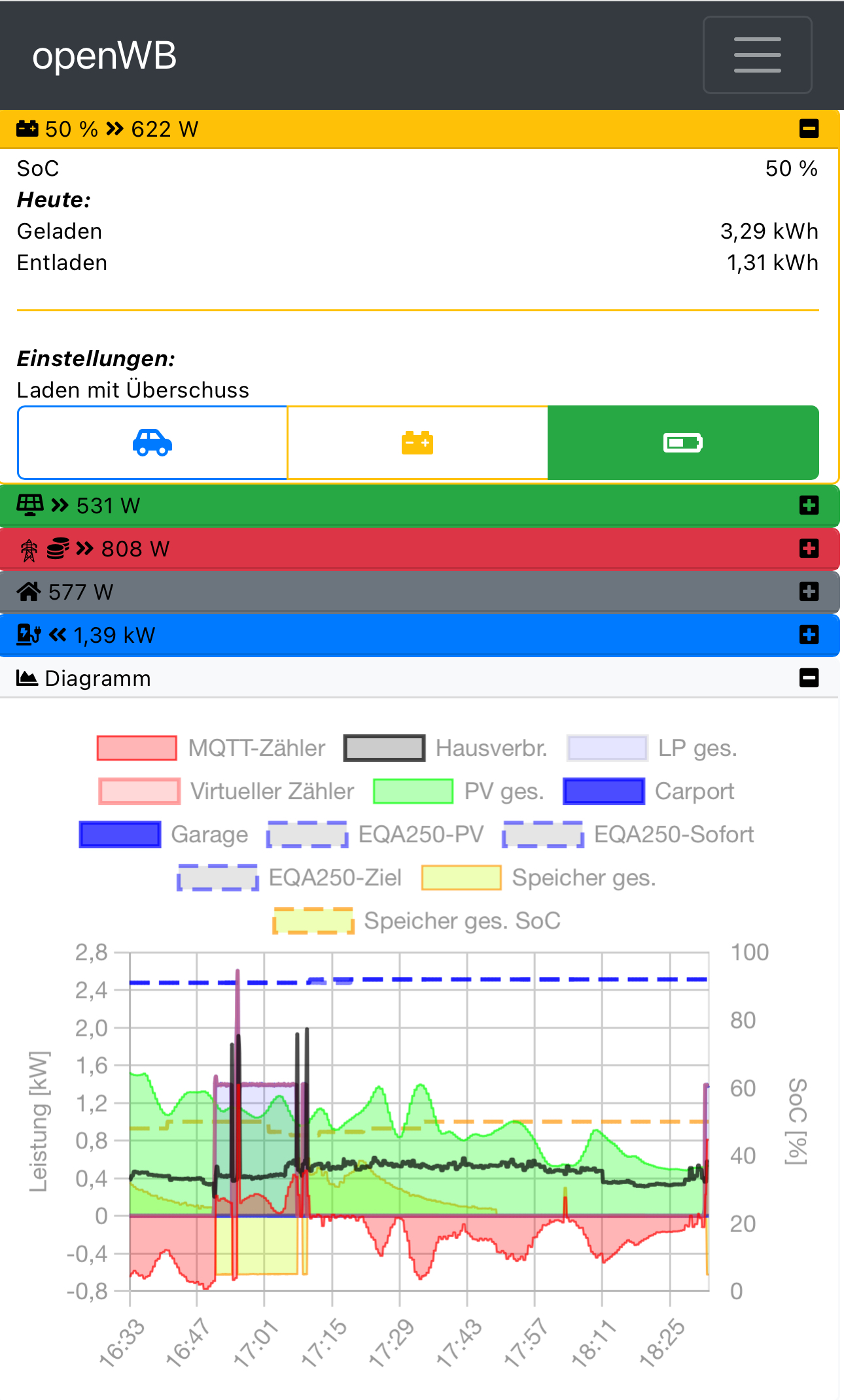844x1400 pixels.
Task: Open the hamburger navigation menu
Action: click(757, 55)
